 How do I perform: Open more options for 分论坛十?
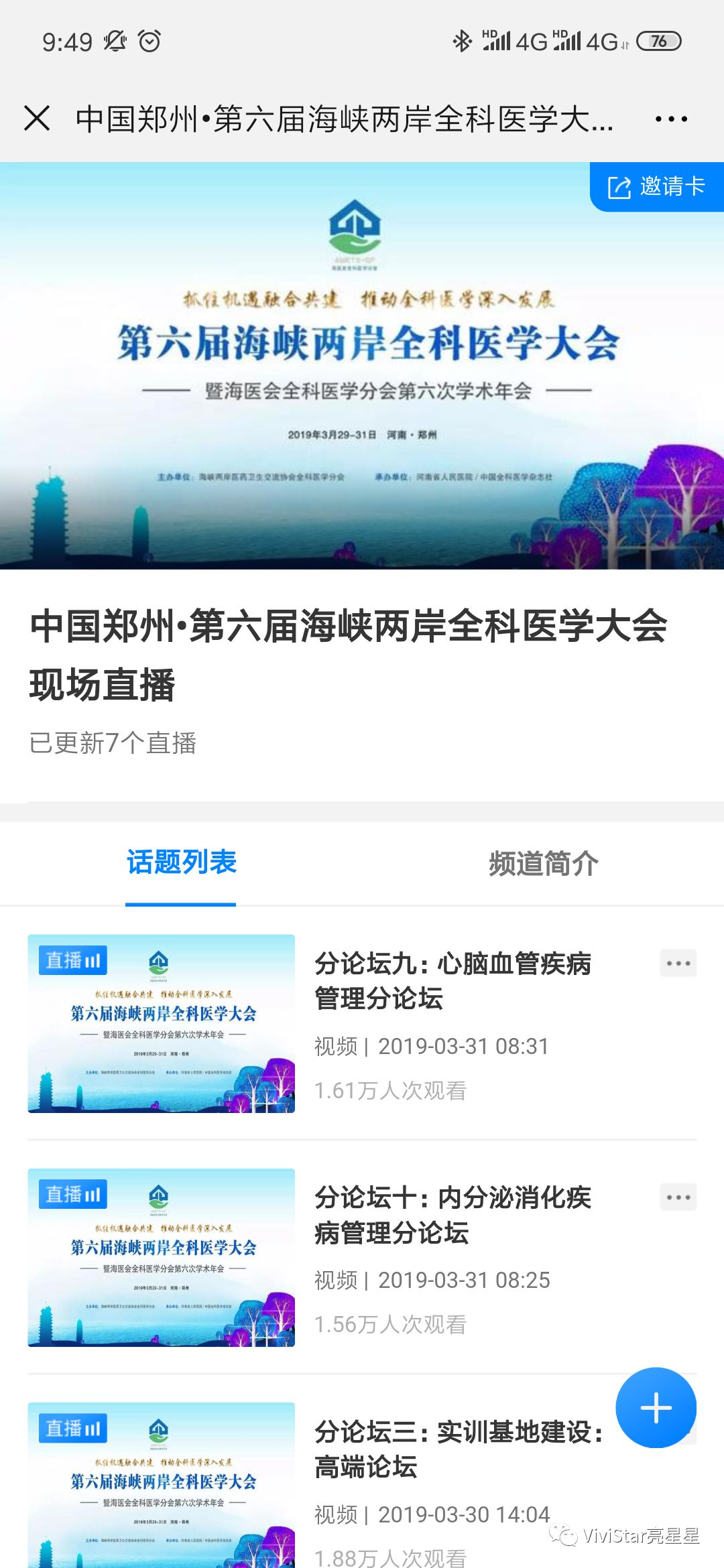tap(678, 1197)
